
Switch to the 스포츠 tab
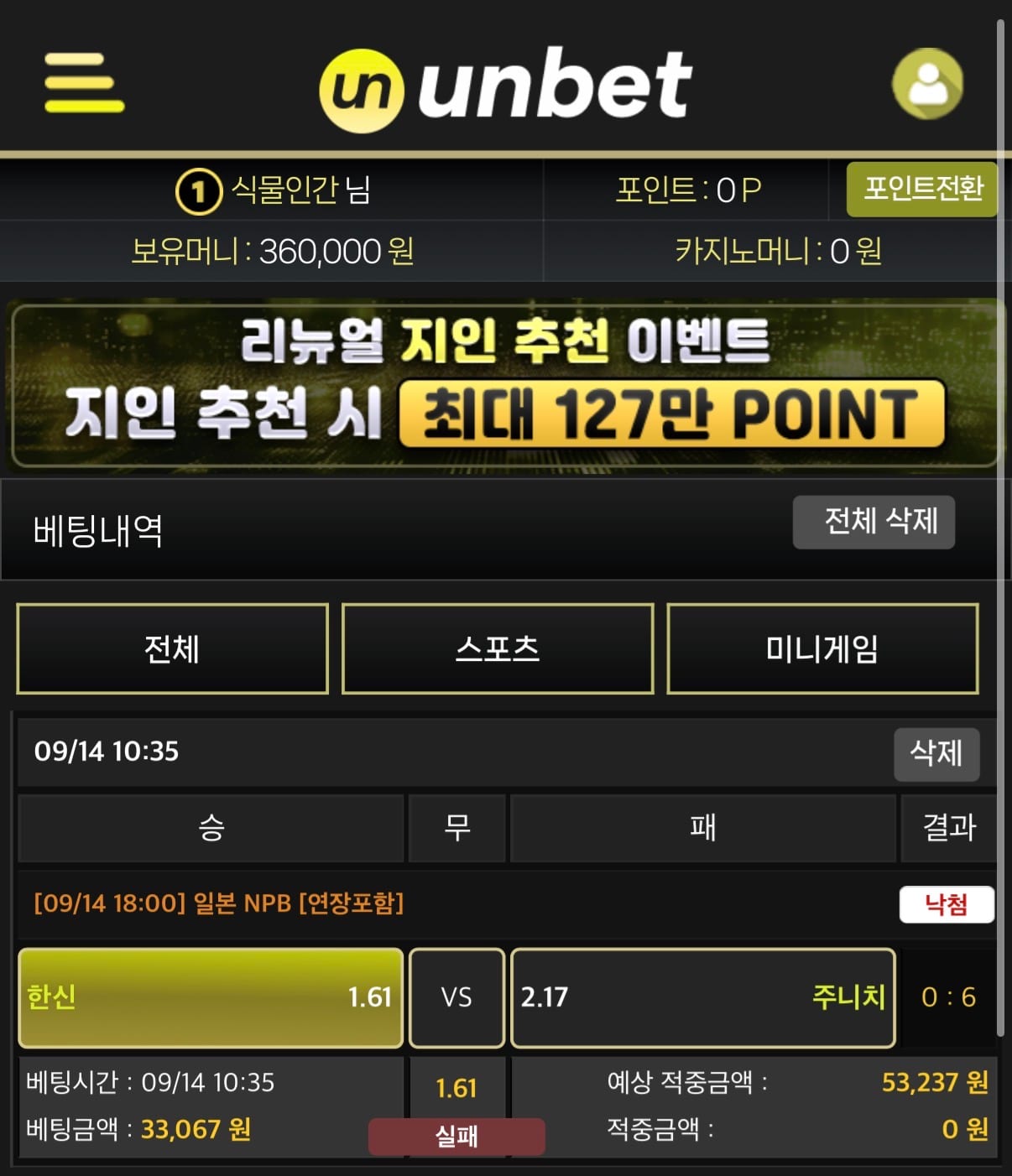coord(498,648)
